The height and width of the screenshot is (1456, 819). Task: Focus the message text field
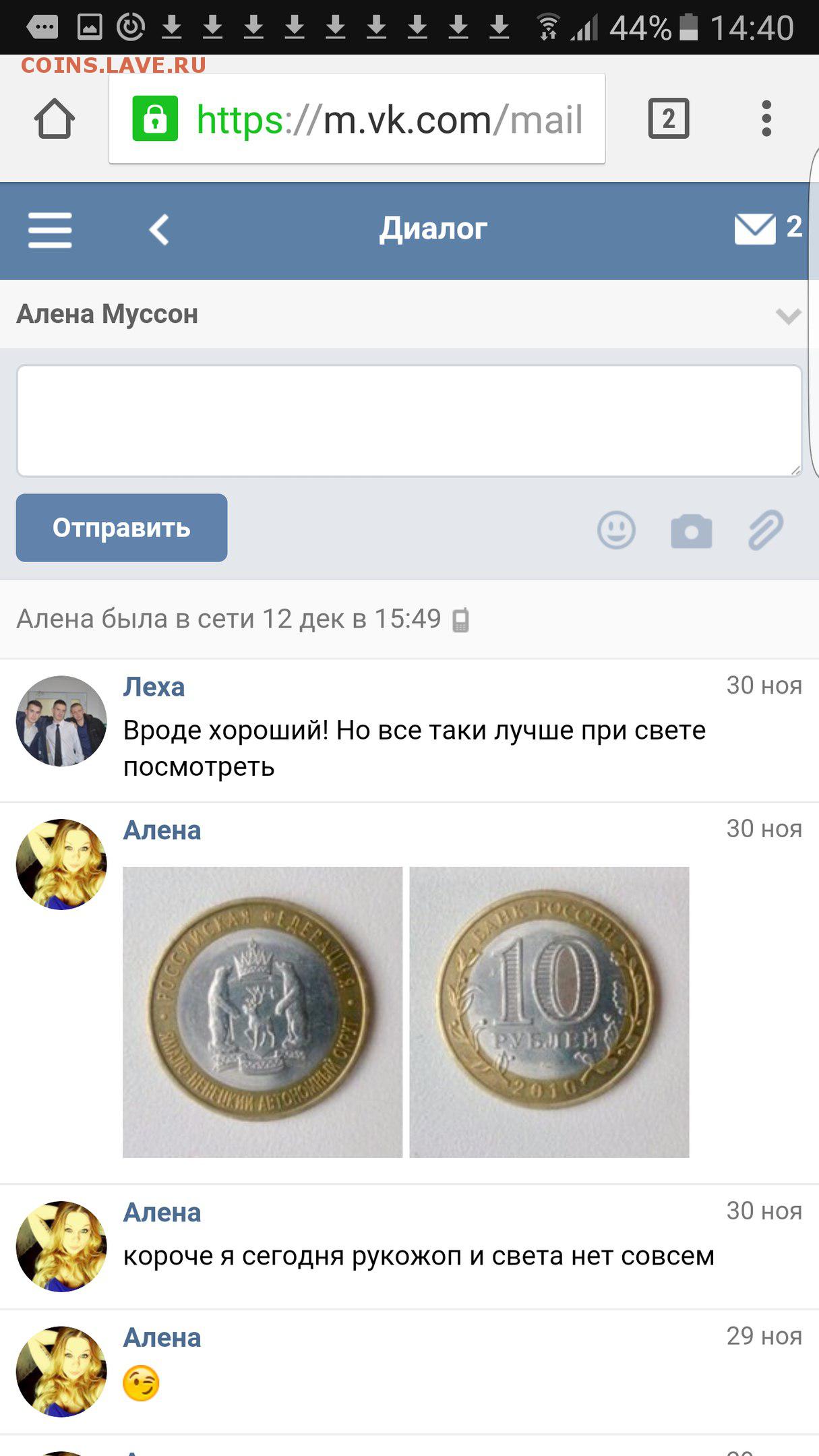pyautogui.click(x=409, y=421)
